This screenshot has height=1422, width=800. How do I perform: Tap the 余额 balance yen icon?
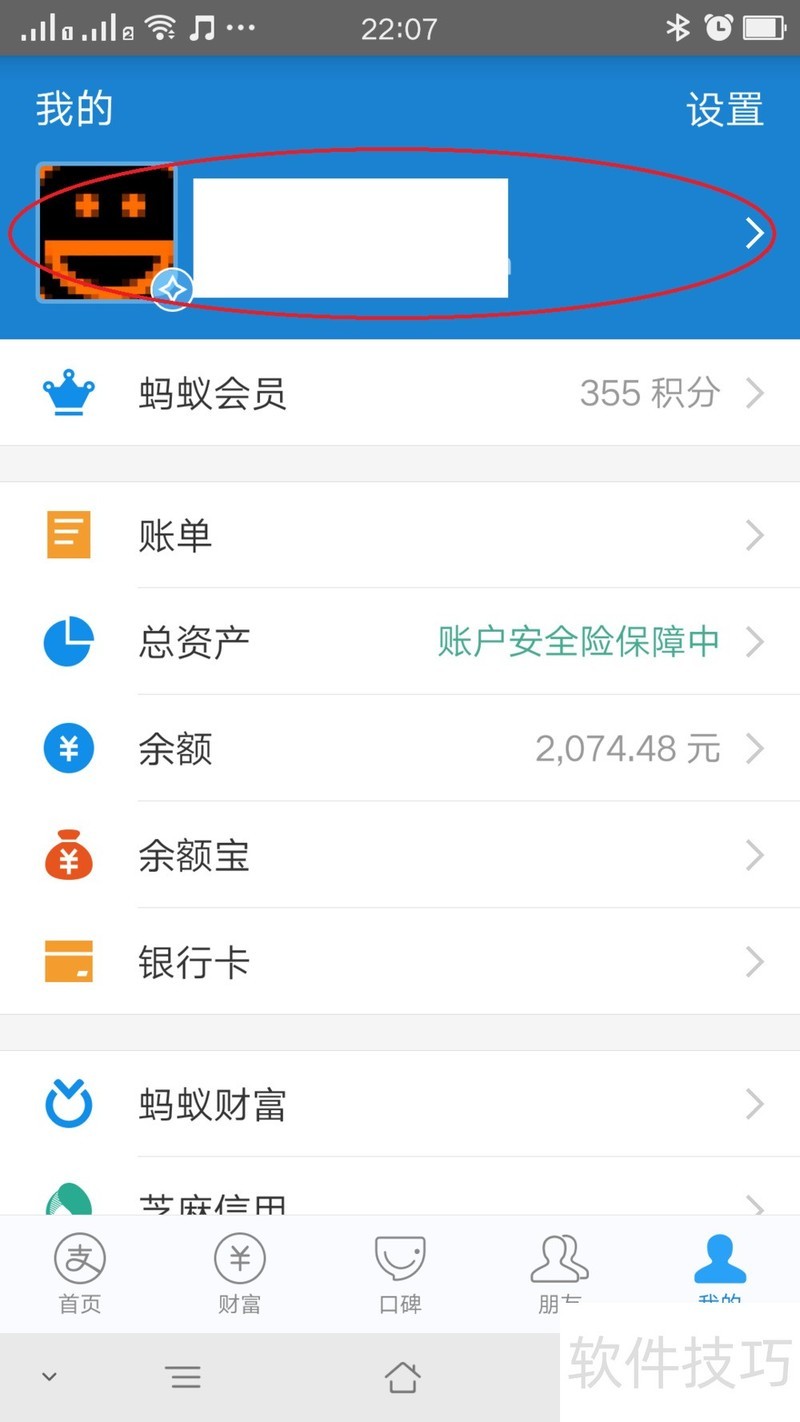tap(67, 748)
